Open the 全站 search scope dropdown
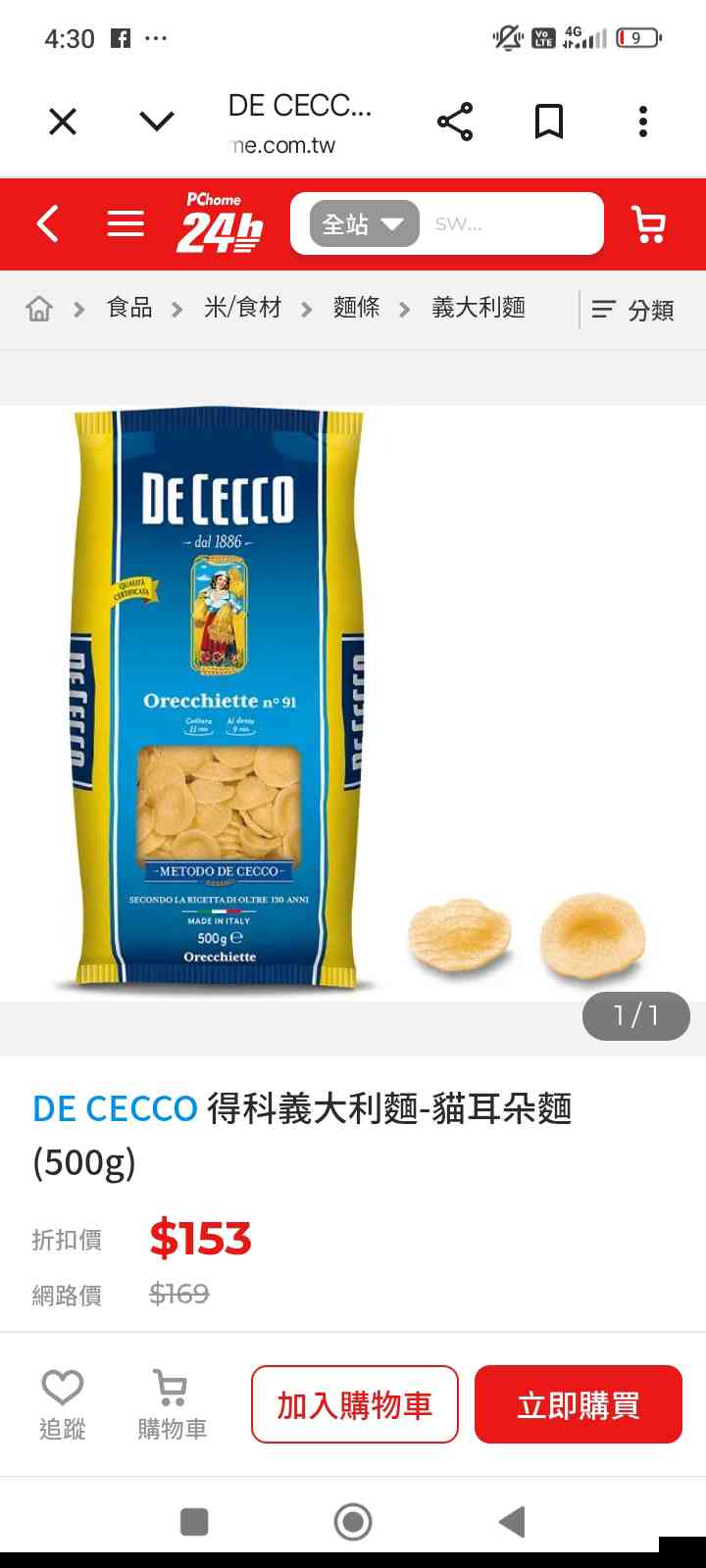 point(364,224)
